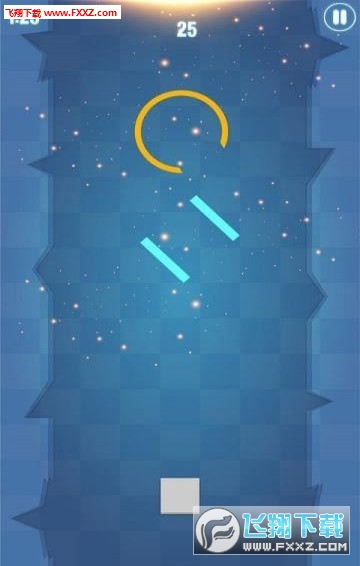The width and height of the screenshot is (360, 566).
Task: Pause the game
Action: point(339,17)
